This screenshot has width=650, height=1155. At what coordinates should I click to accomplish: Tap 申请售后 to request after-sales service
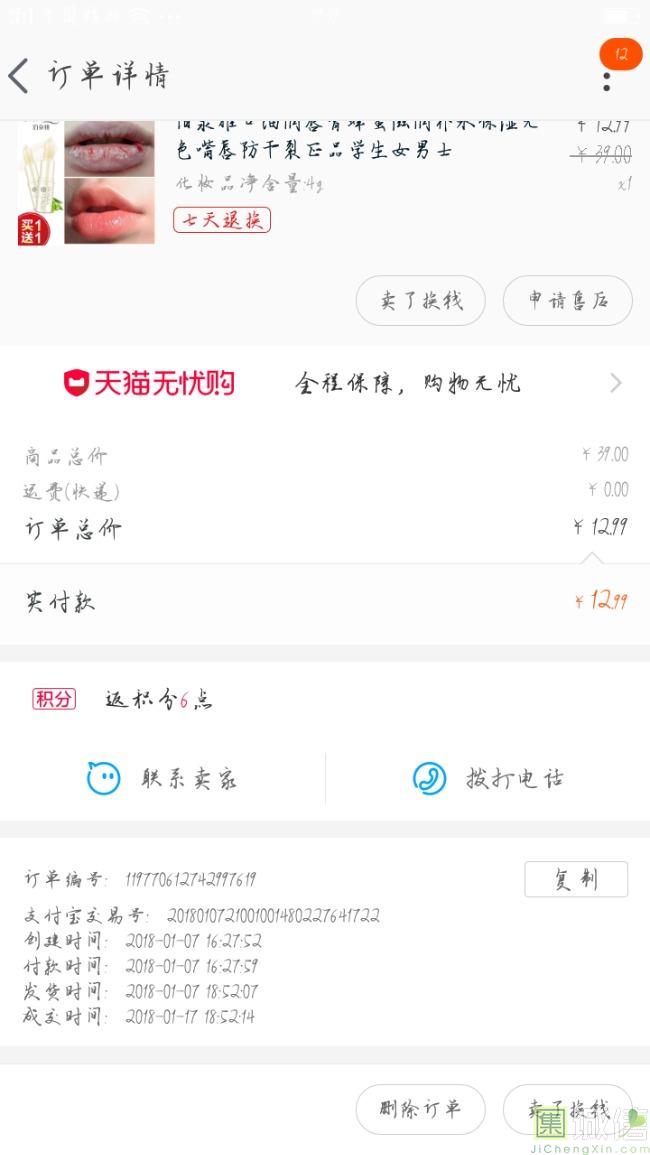tap(567, 301)
